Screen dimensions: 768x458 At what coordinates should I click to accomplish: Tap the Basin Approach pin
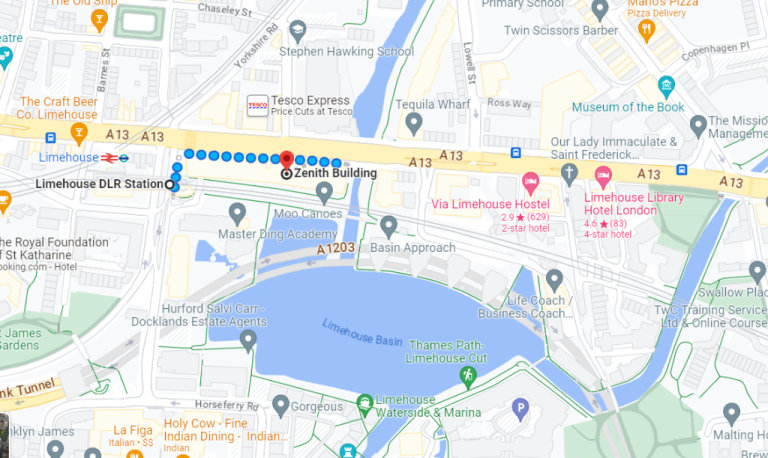[389, 226]
